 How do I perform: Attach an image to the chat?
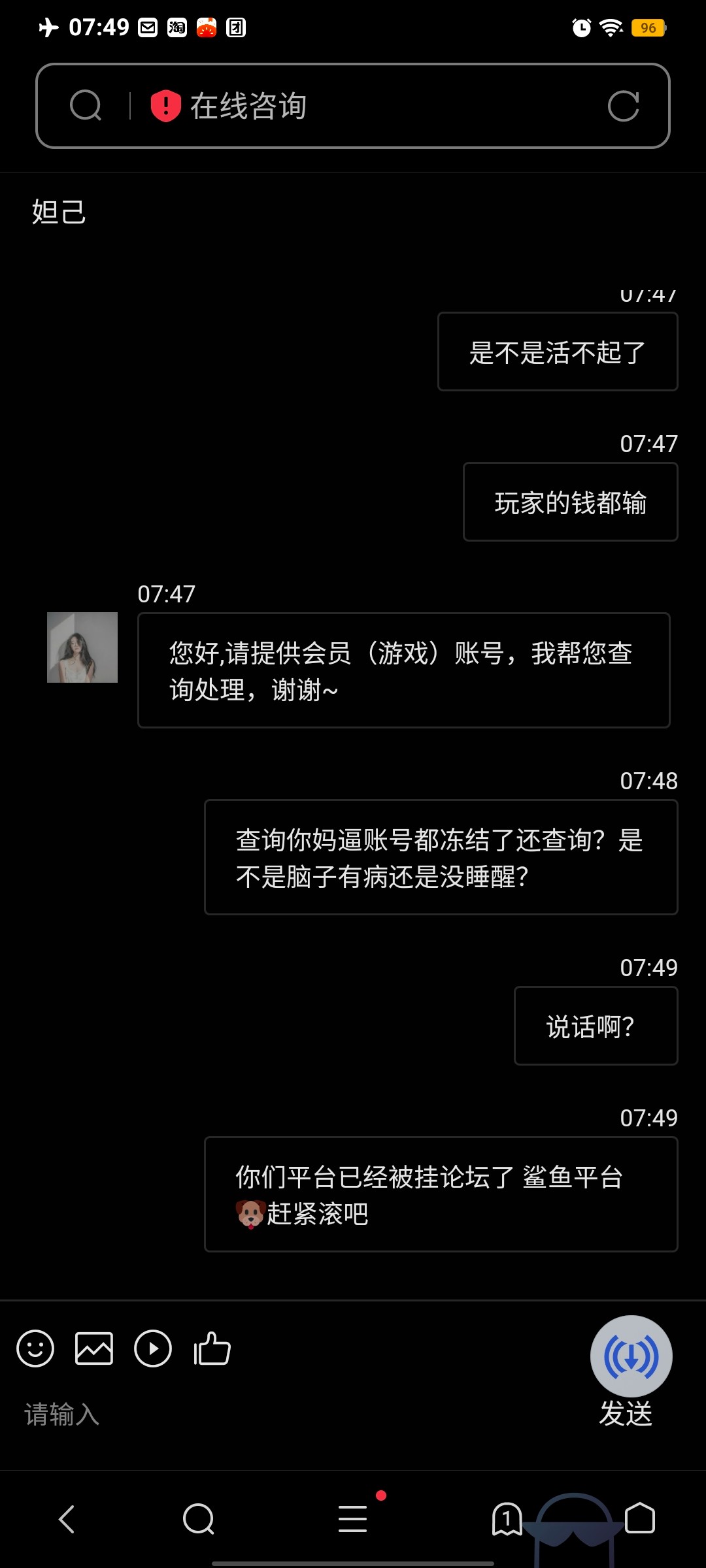point(94,1348)
